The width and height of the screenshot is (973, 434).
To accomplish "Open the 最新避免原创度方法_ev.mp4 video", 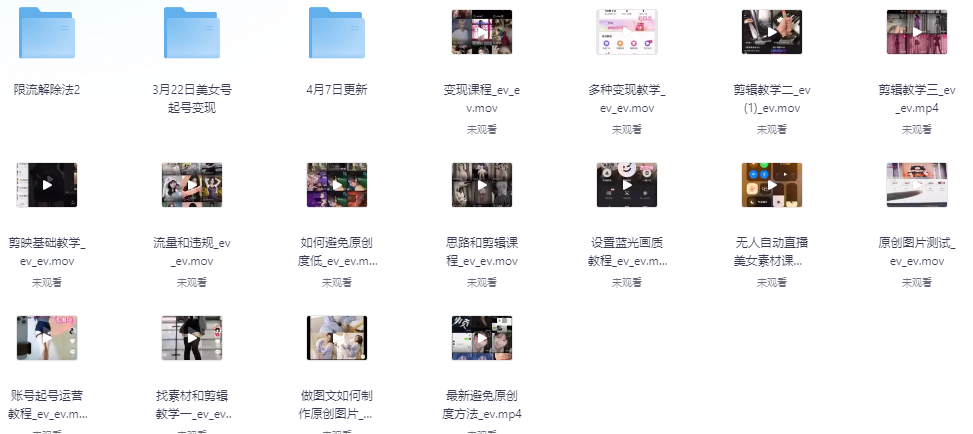I will coord(482,338).
